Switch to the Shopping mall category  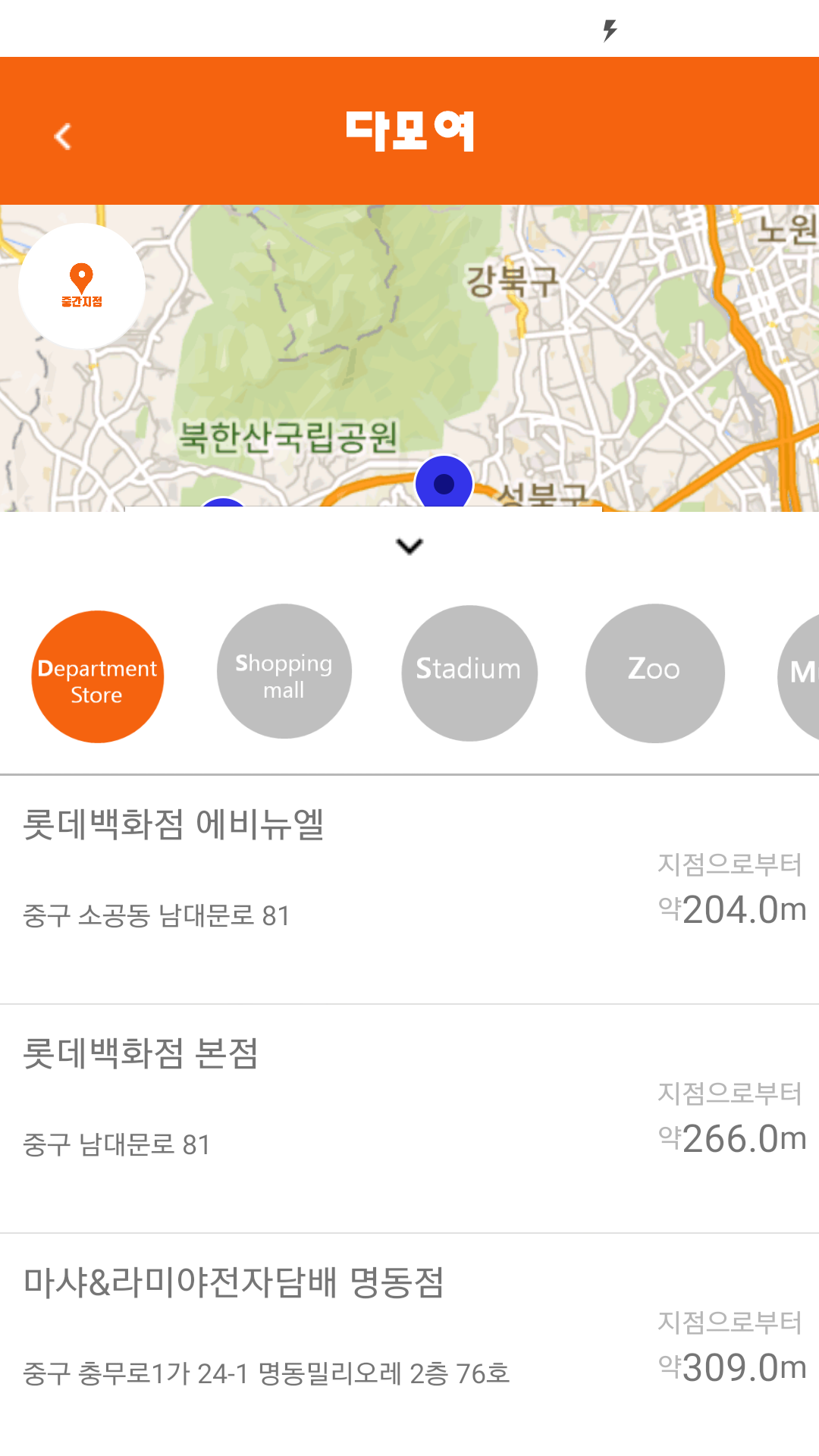click(284, 672)
